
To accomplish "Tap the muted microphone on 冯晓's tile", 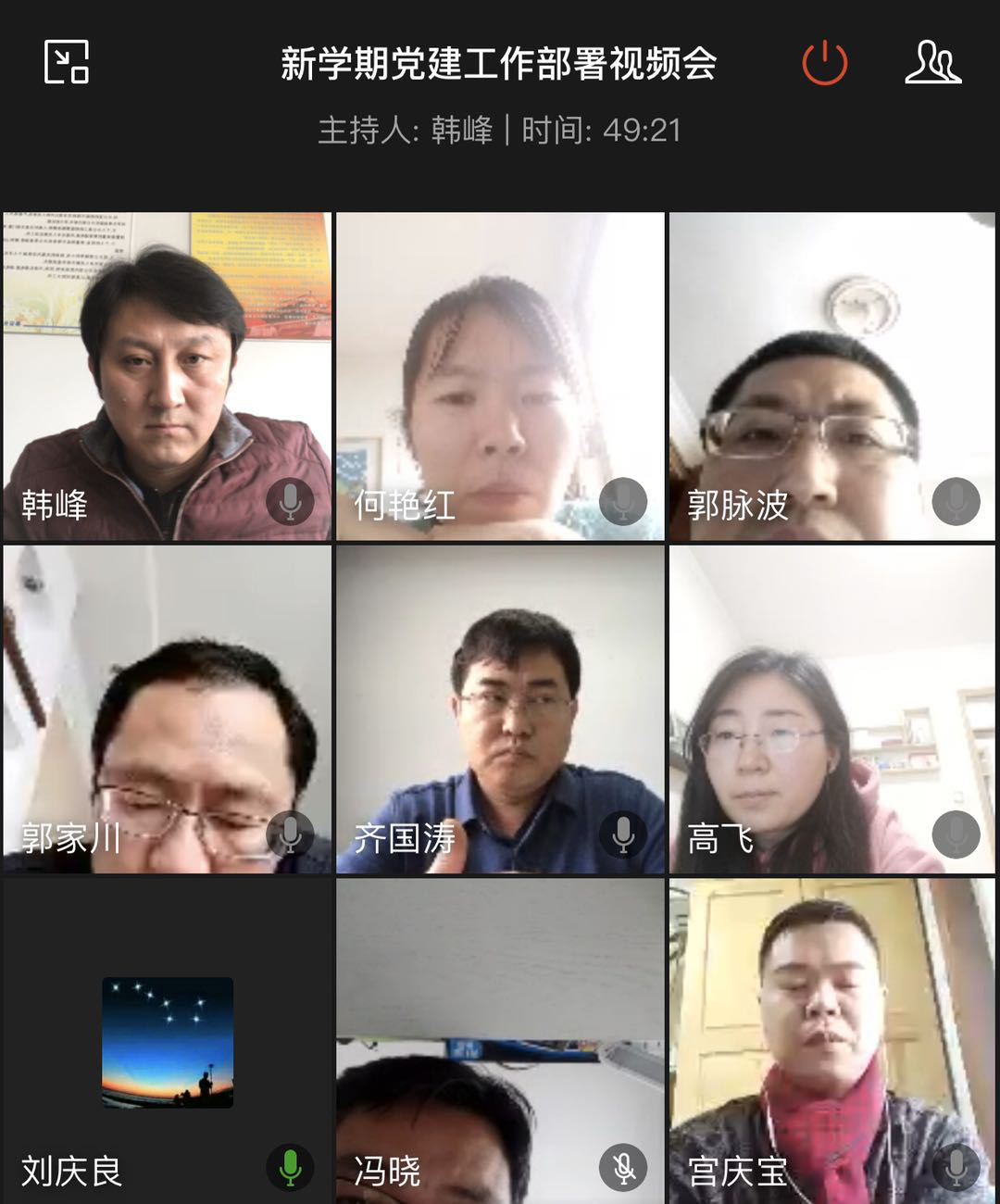I will coord(623,1168).
